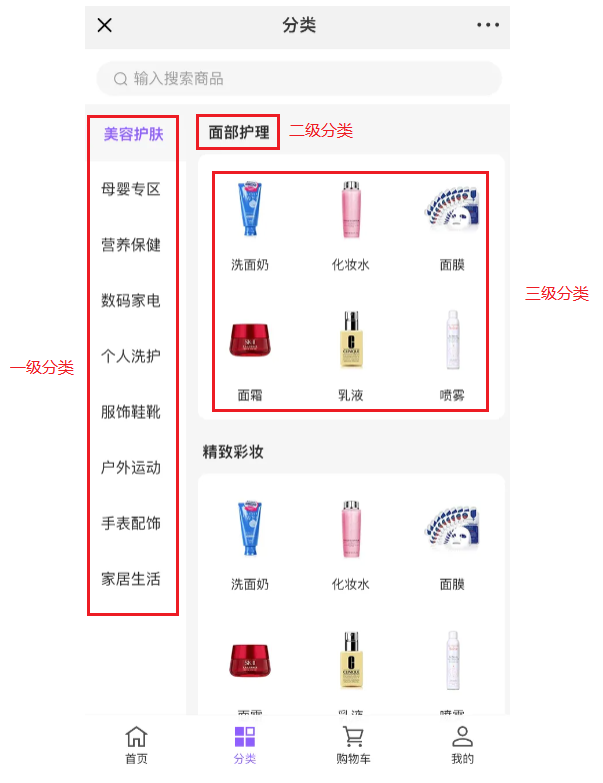Select the 母婴专区 category
This screenshot has height=783, width=603.
131,189
